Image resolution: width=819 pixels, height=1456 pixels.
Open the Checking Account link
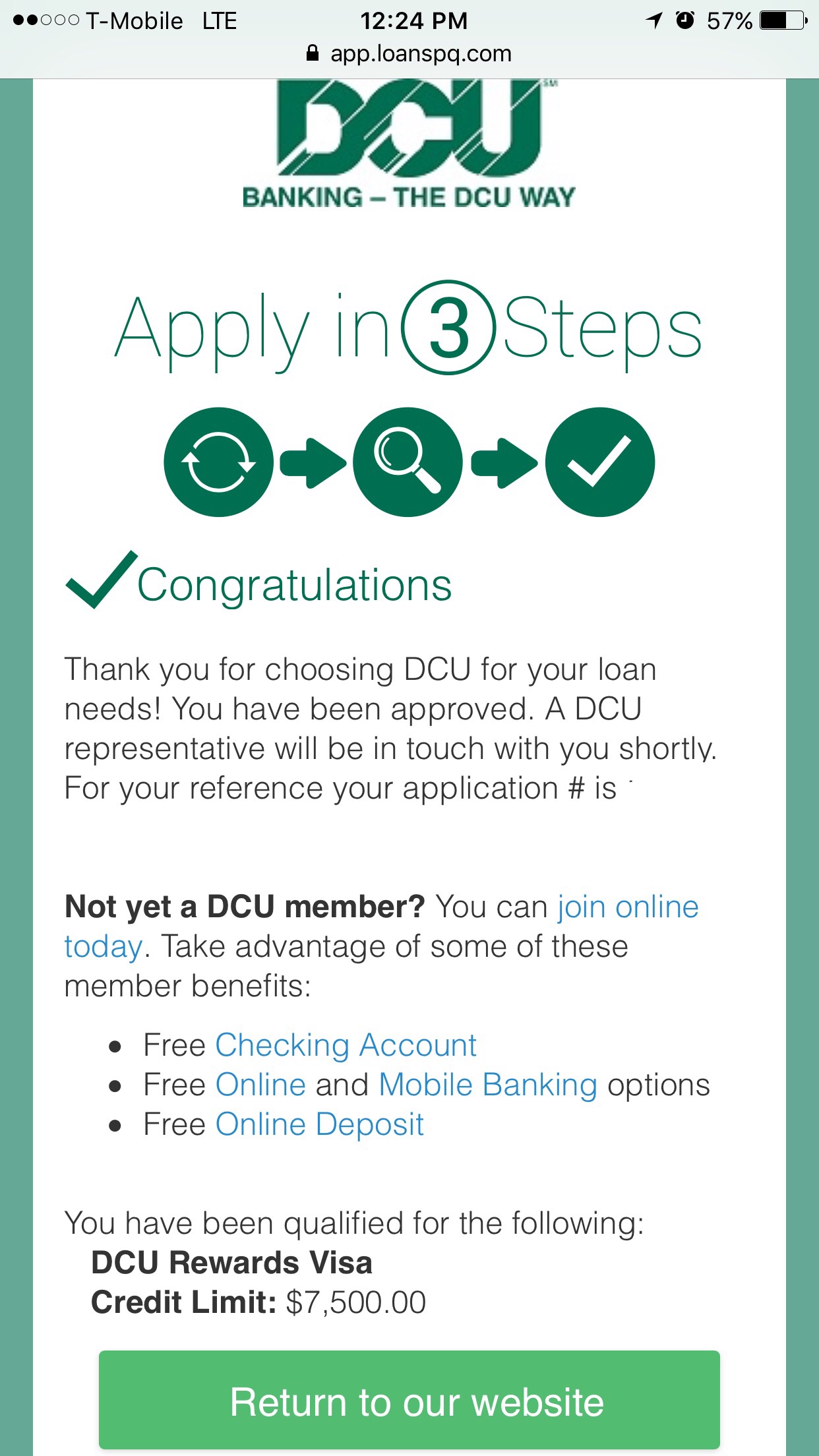346,1046
